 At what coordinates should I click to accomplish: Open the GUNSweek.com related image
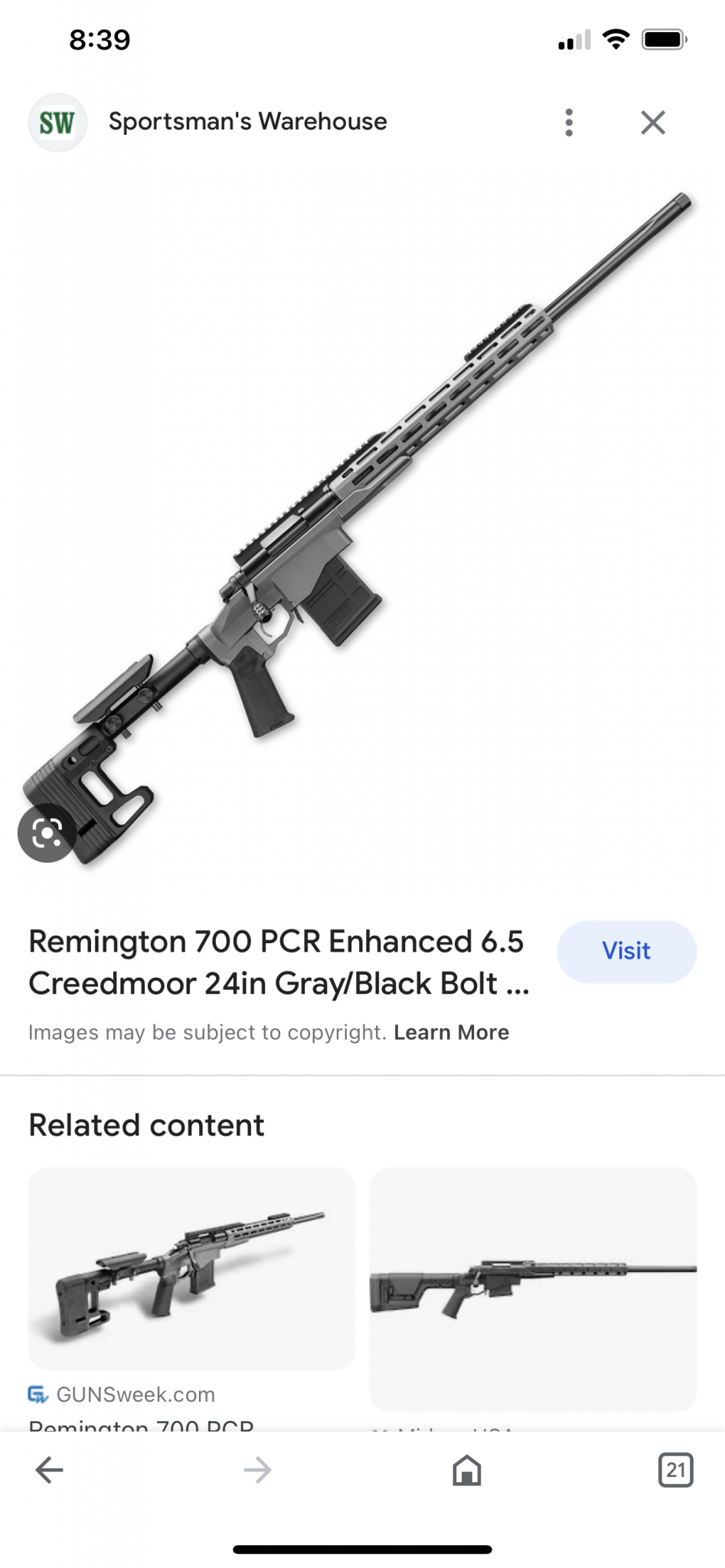[191, 1268]
